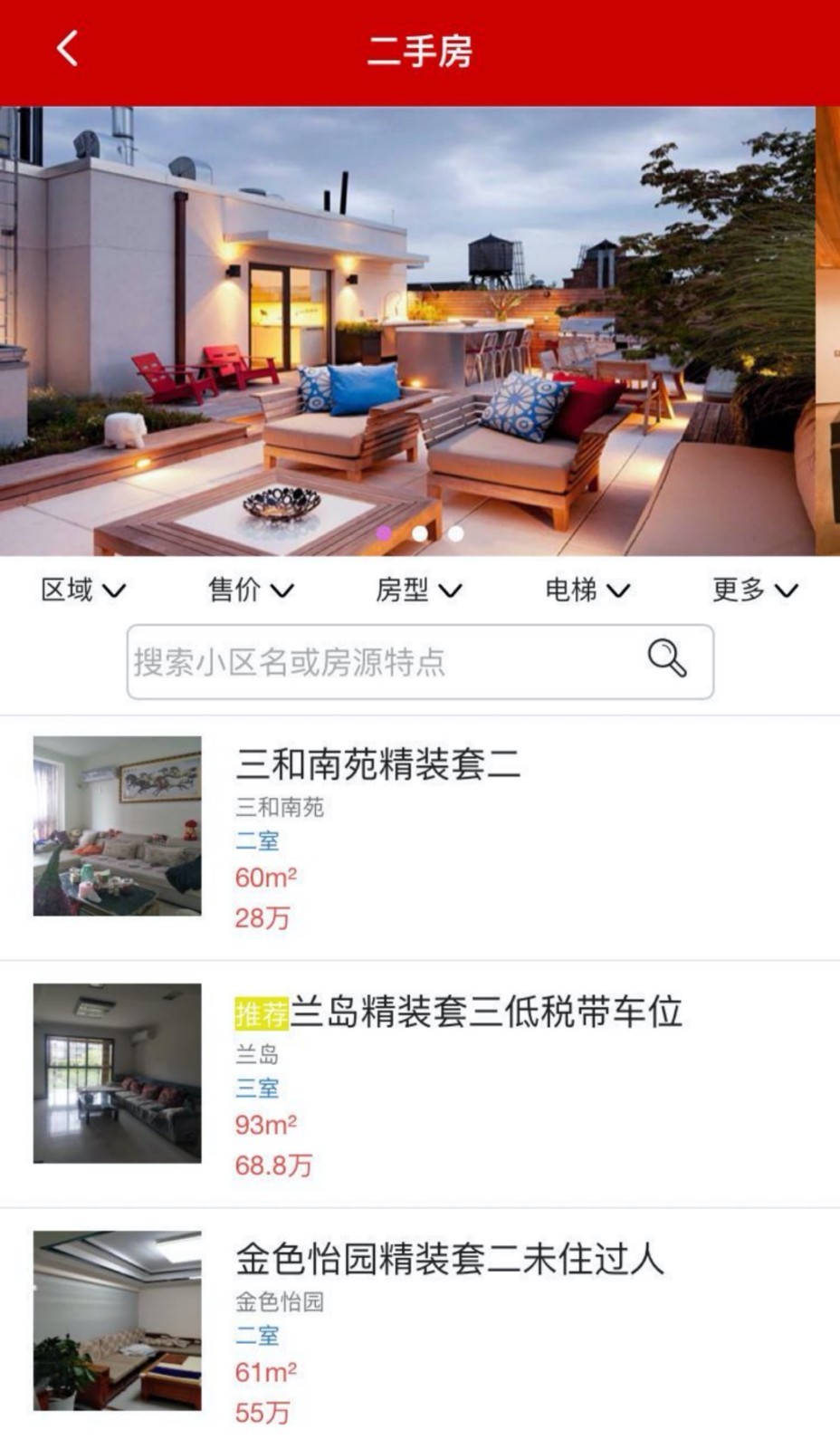Go back from 二手房 page
The image size is (840, 1449).
click(67, 50)
